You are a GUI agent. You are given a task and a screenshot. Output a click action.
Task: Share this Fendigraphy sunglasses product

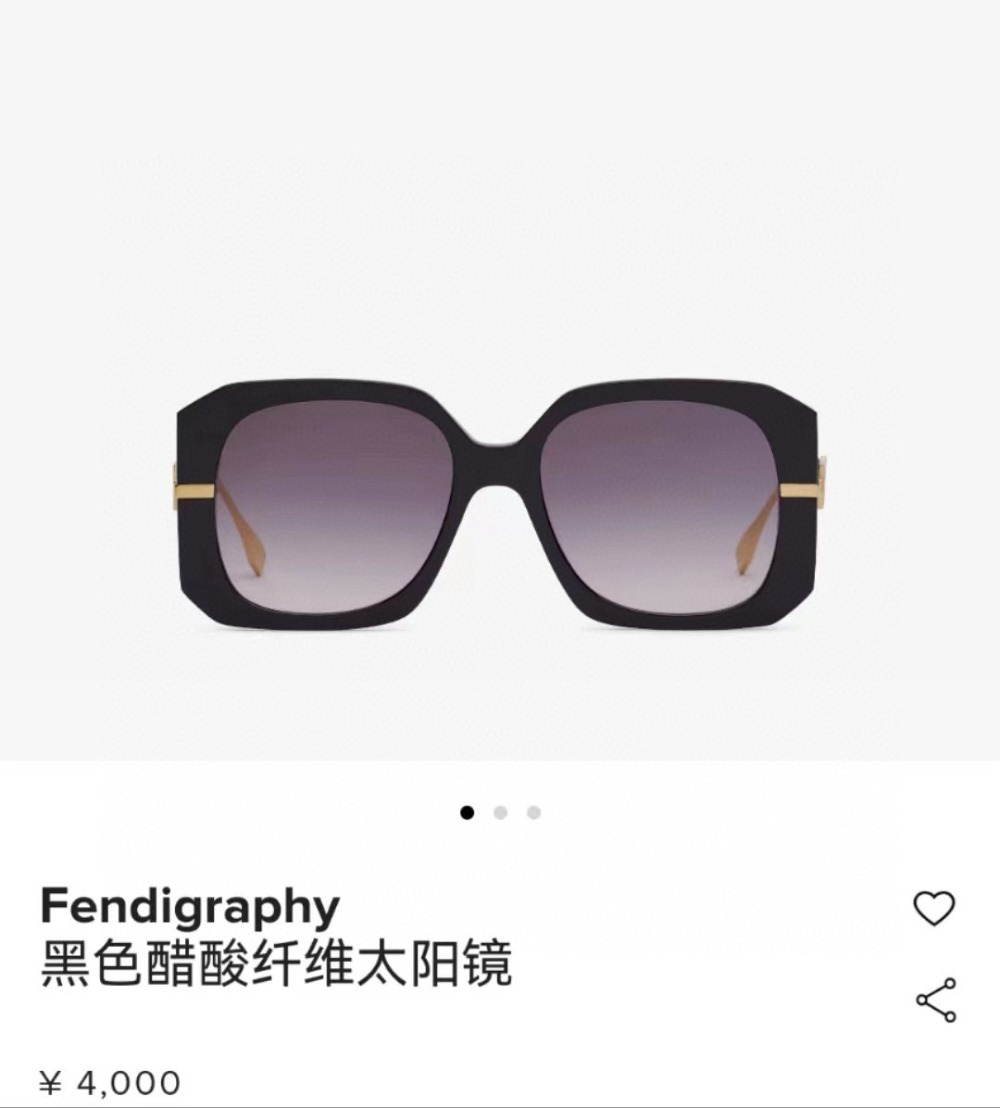tap(936, 1000)
